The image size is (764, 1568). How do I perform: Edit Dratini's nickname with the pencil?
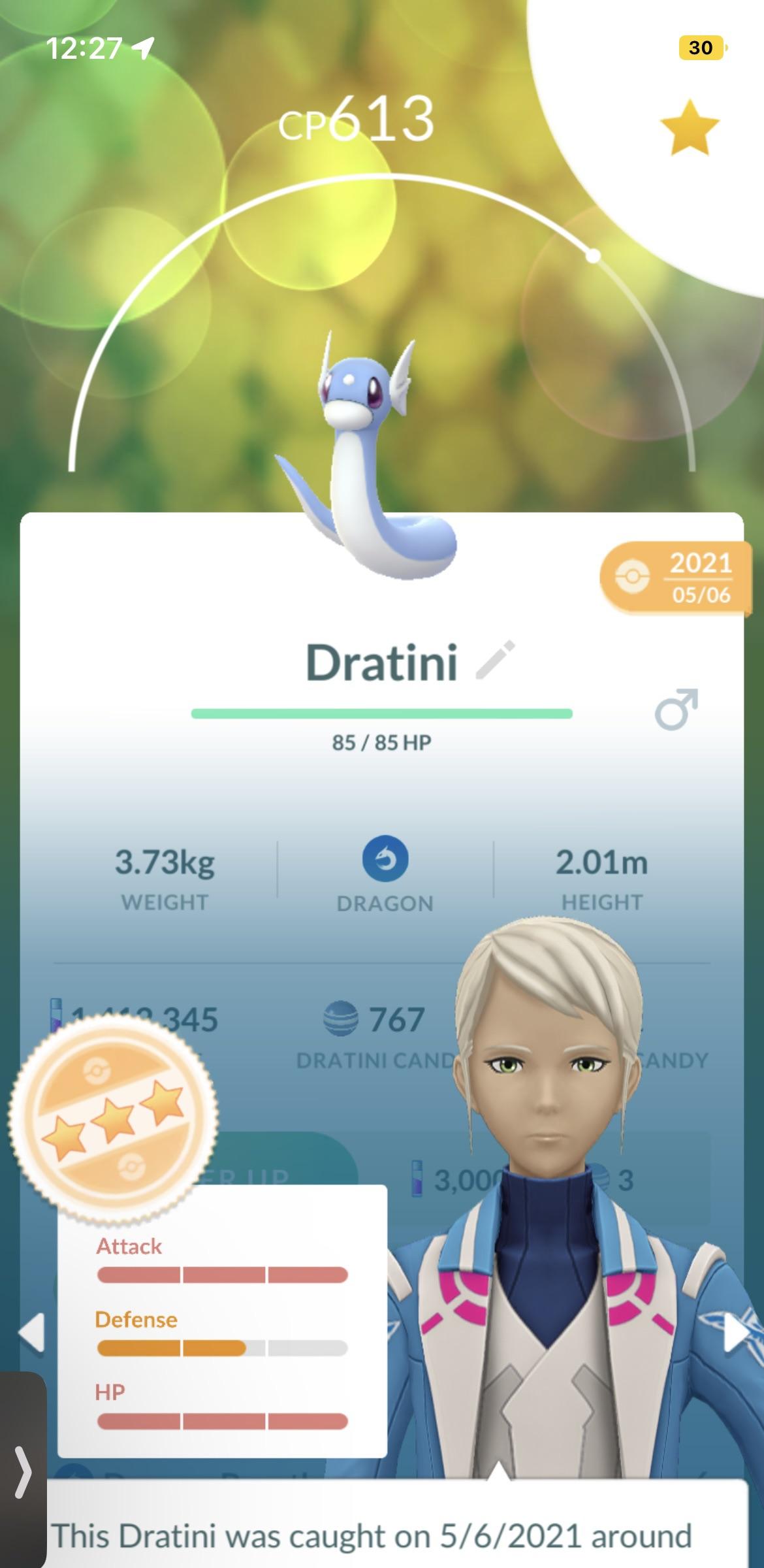(495, 661)
